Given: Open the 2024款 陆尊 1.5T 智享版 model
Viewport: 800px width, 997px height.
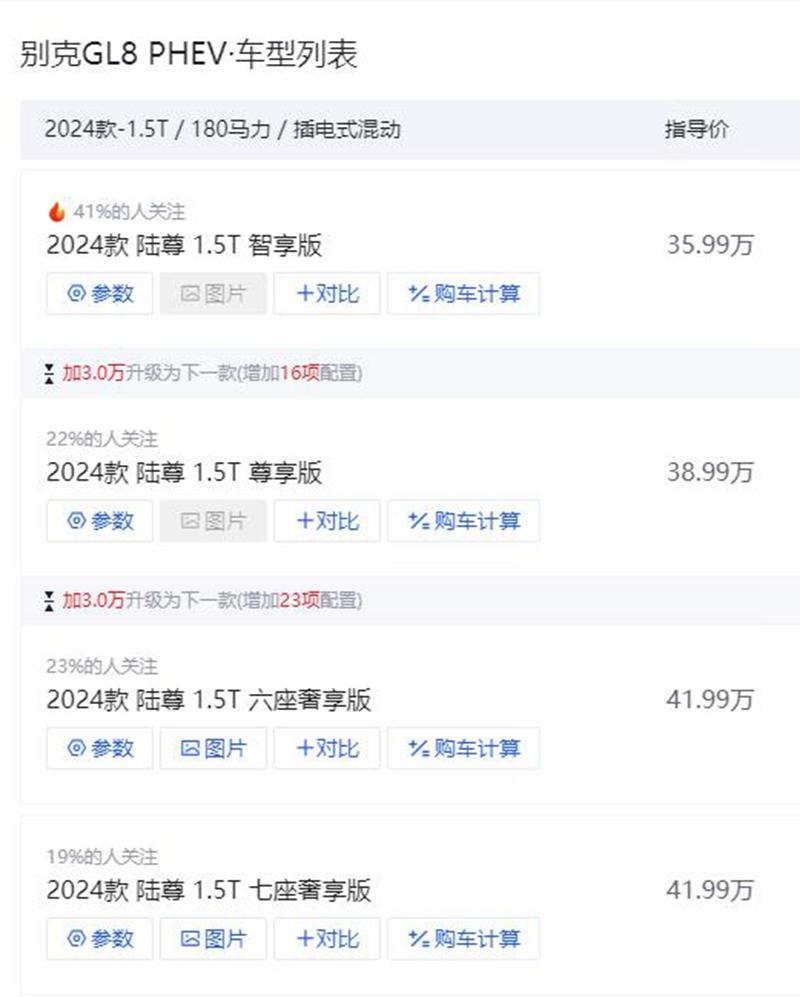Looking at the screenshot, I should [184, 245].
